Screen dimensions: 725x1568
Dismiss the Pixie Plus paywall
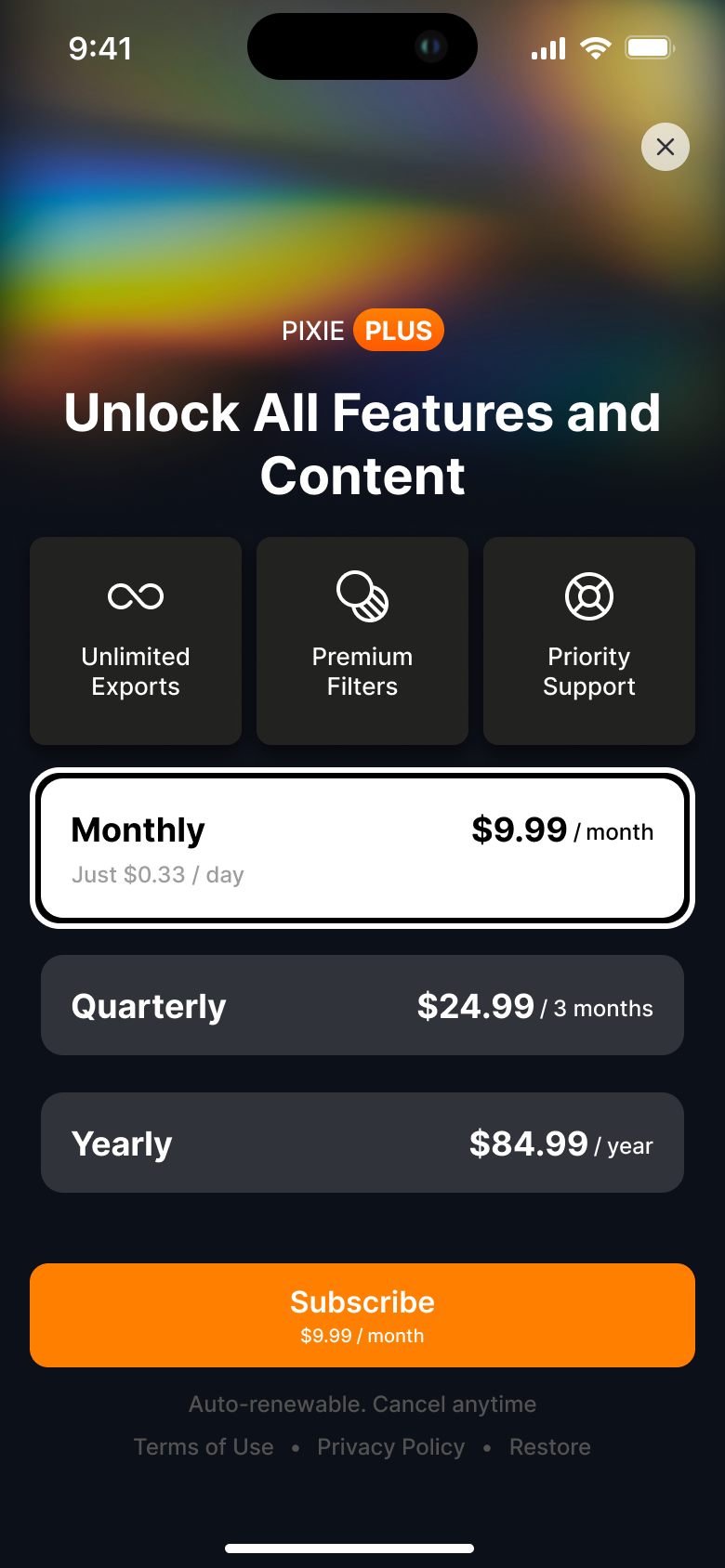click(x=666, y=147)
